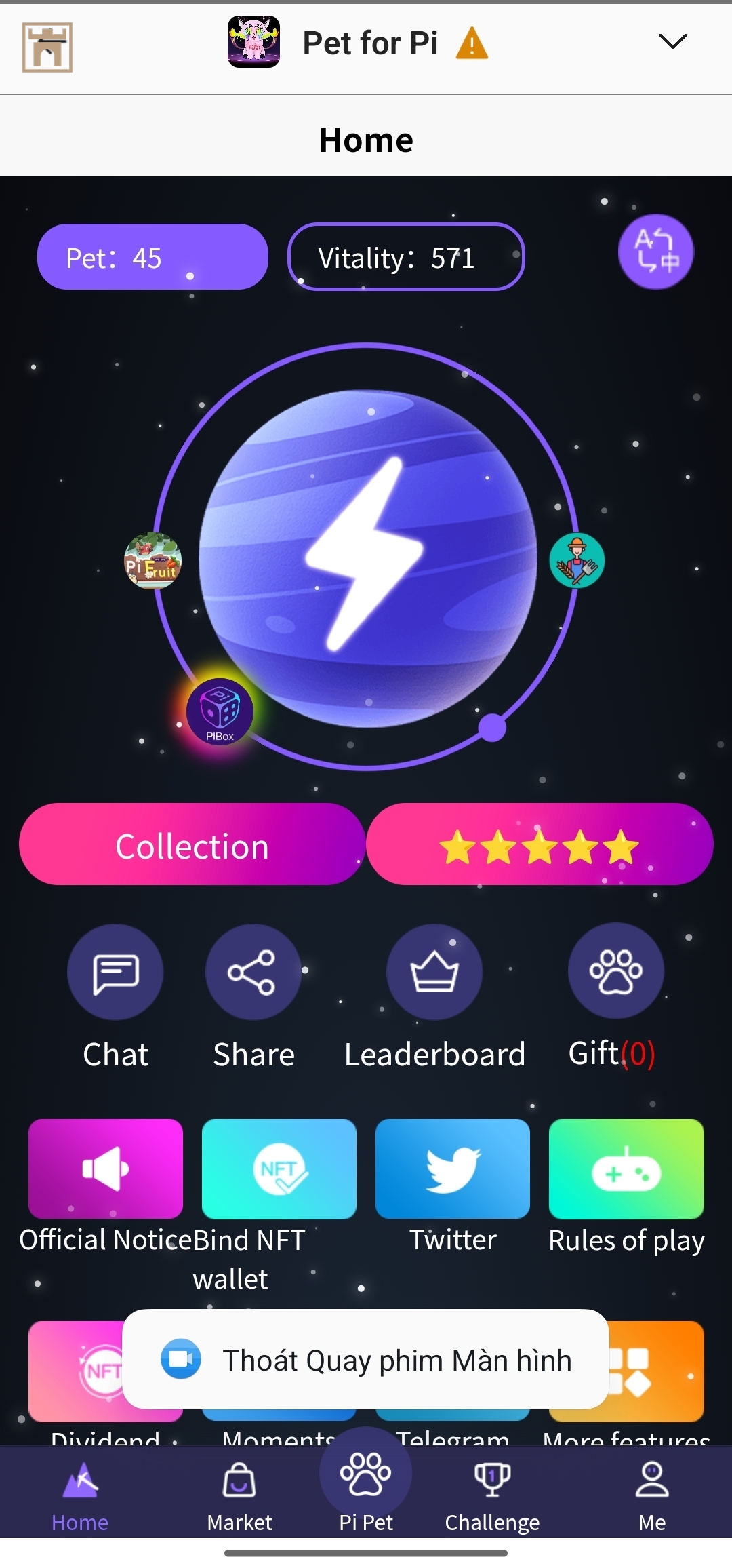Open the Pi Fruit orbit icon
This screenshot has width=732, height=1568.
(153, 561)
